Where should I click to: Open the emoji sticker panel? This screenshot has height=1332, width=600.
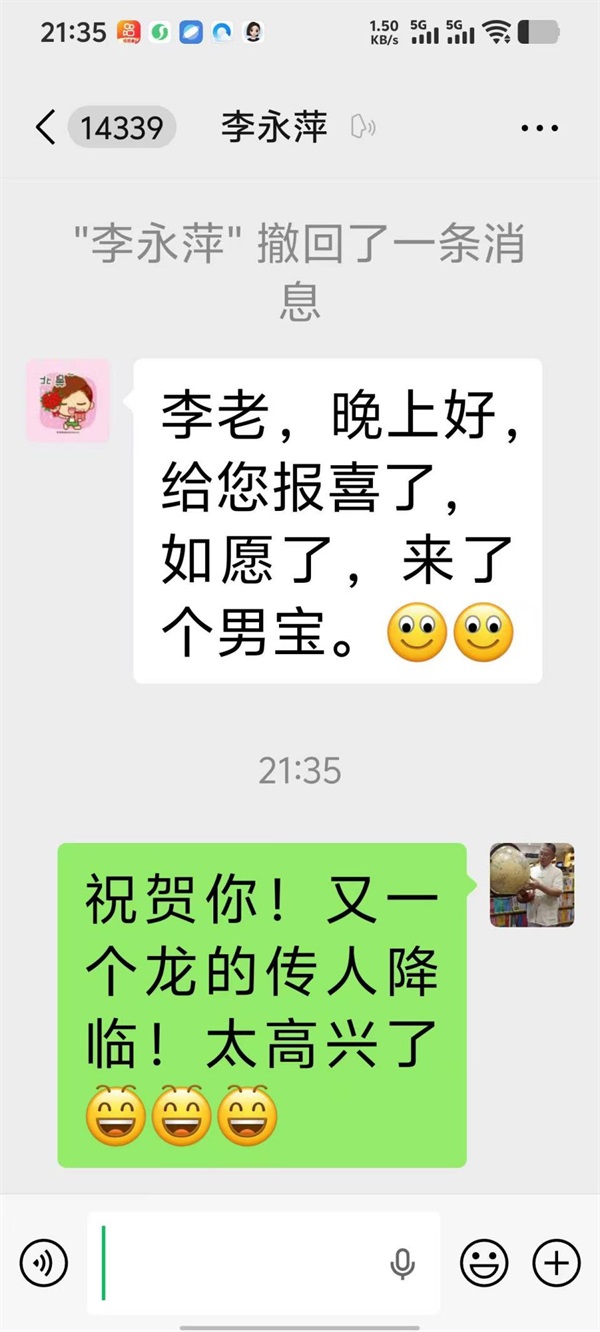click(484, 1264)
